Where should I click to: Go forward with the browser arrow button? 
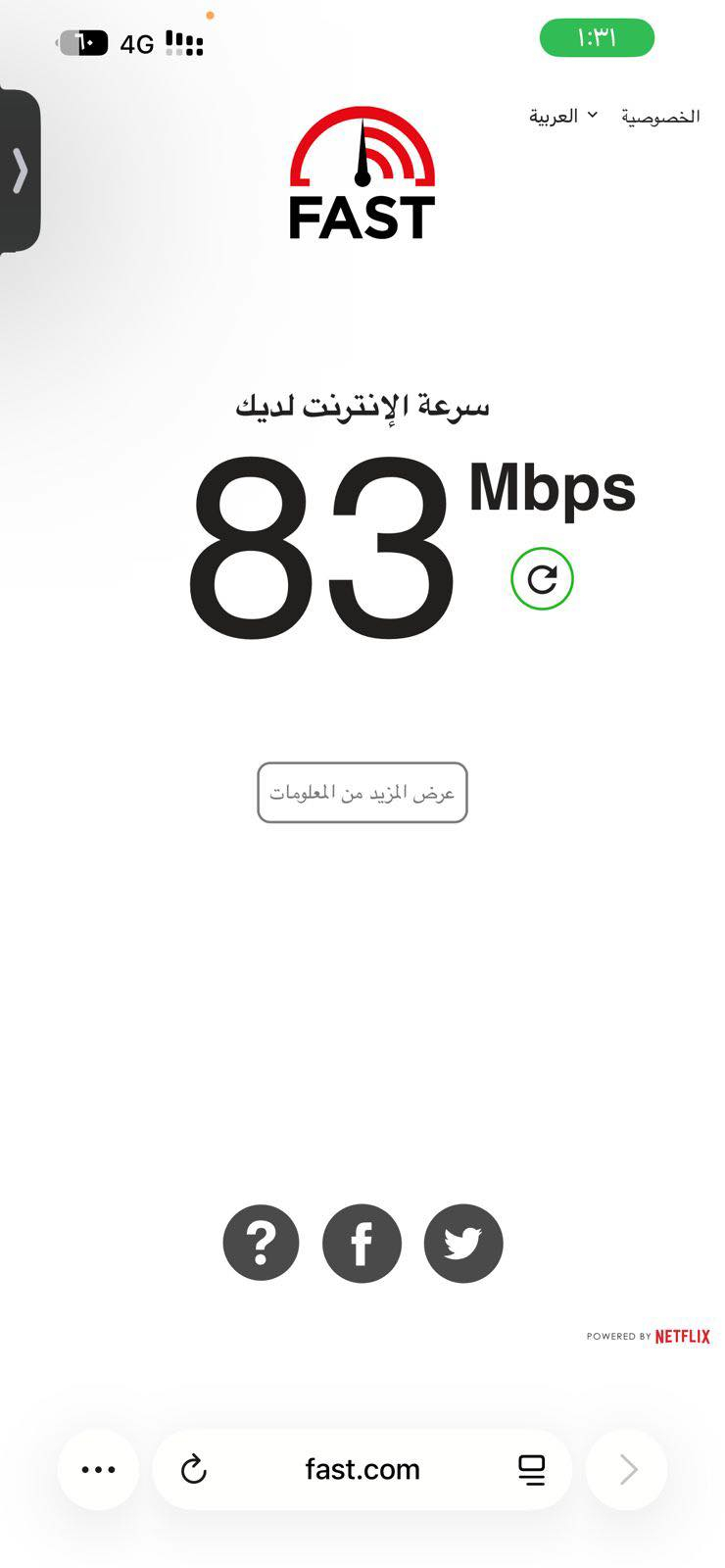tap(627, 1469)
